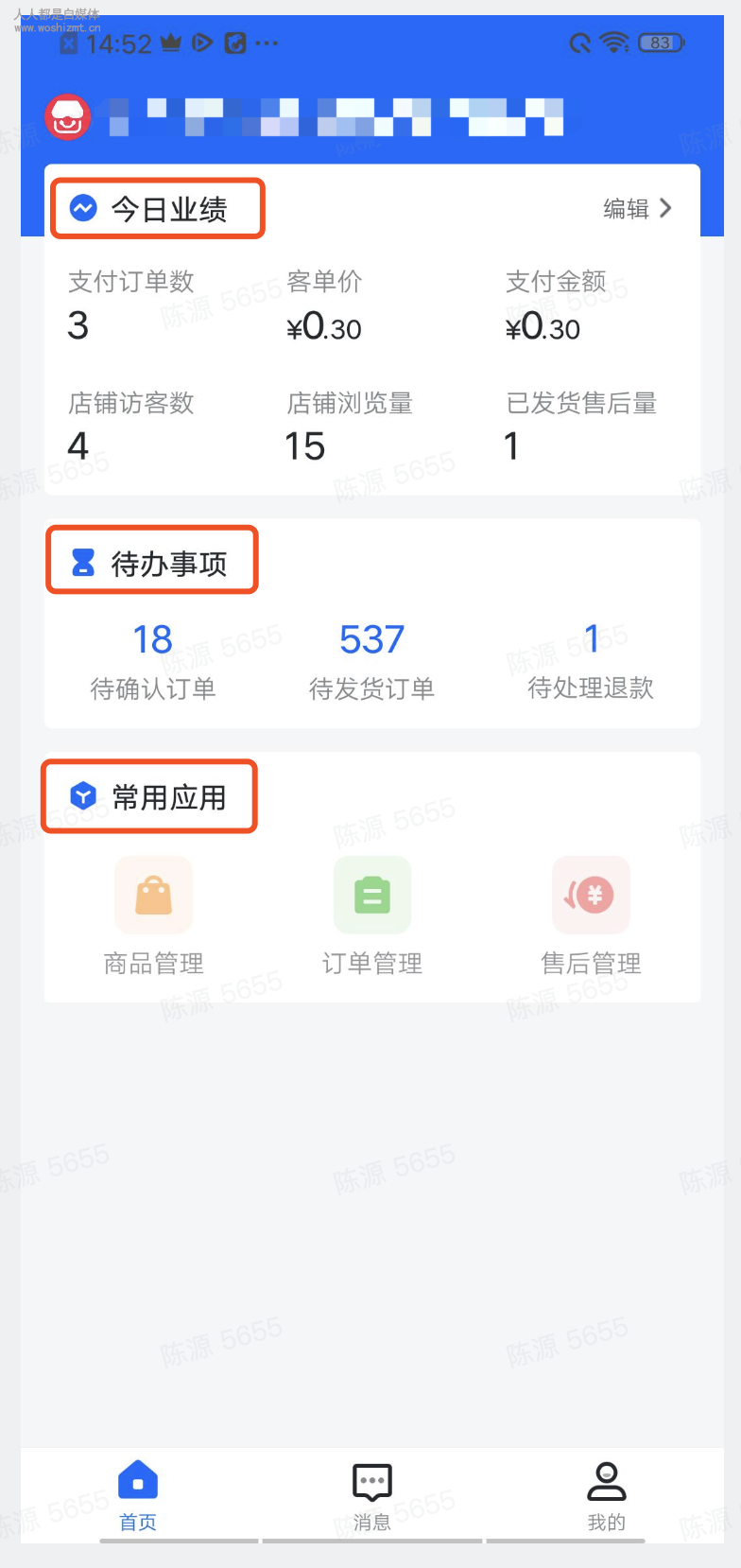Switch to 首页 tab
This screenshot has height=1568, width=741.
138,1495
